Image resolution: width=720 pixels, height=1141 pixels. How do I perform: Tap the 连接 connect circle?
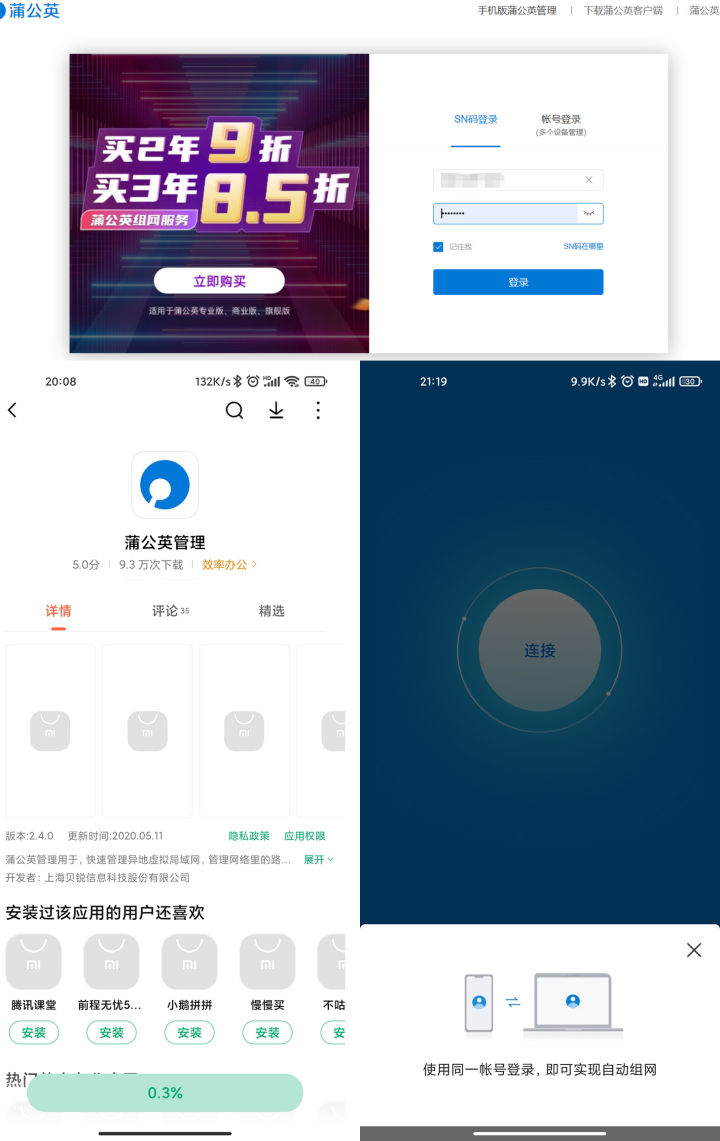pyautogui.click(x=538, y=650)
